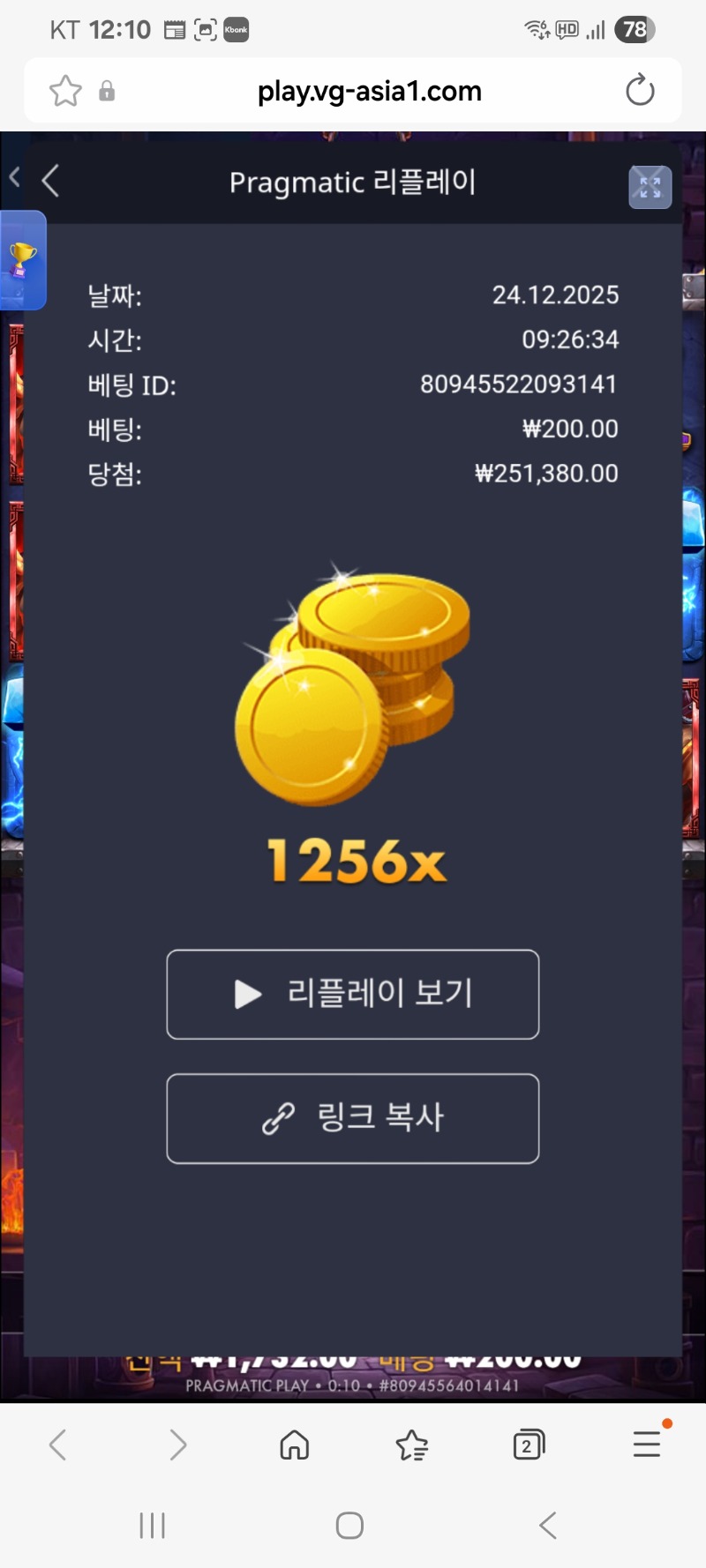Viewport: 706px width, 1568px height.
Task: Watch the replay with 리플레이 보기
Action: (352, 994)
